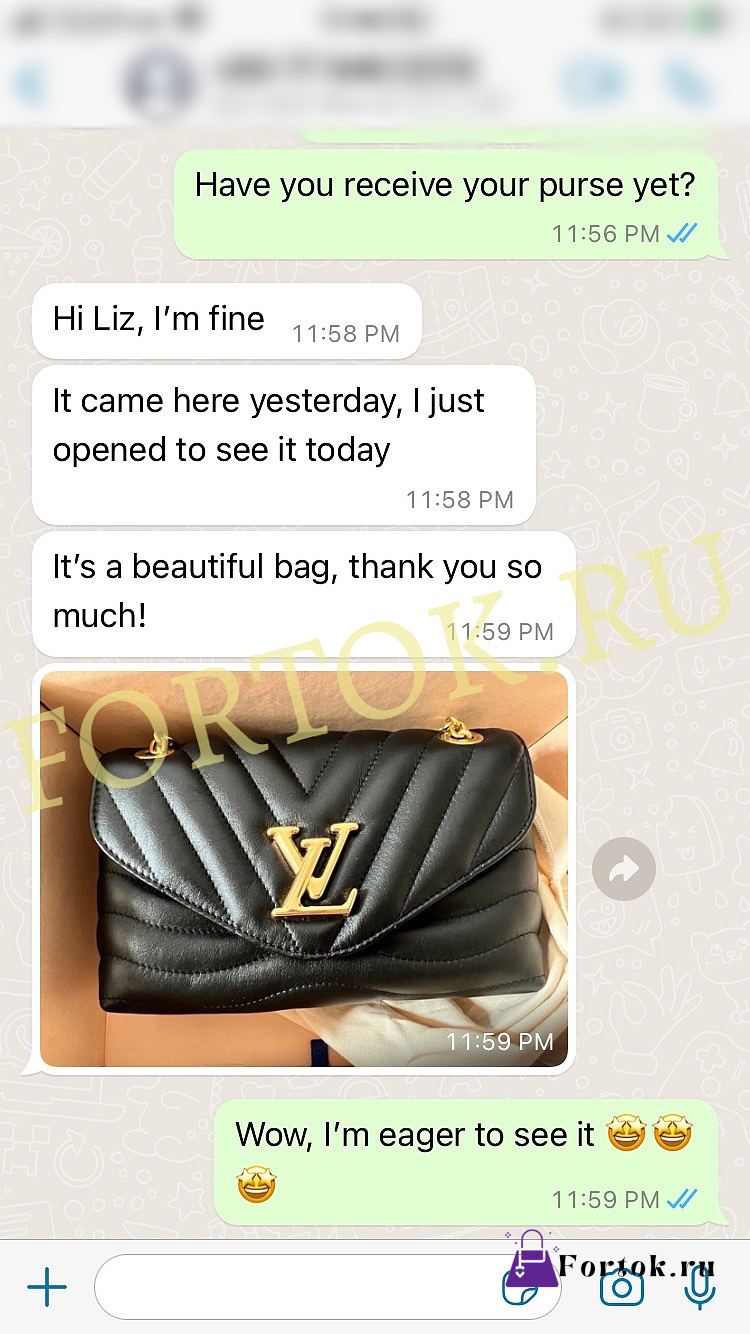The width and height of the screenshot is (750, 1334).
Task: Open the black bag photo
Action: pyautogui.click(x=304, y=868)
